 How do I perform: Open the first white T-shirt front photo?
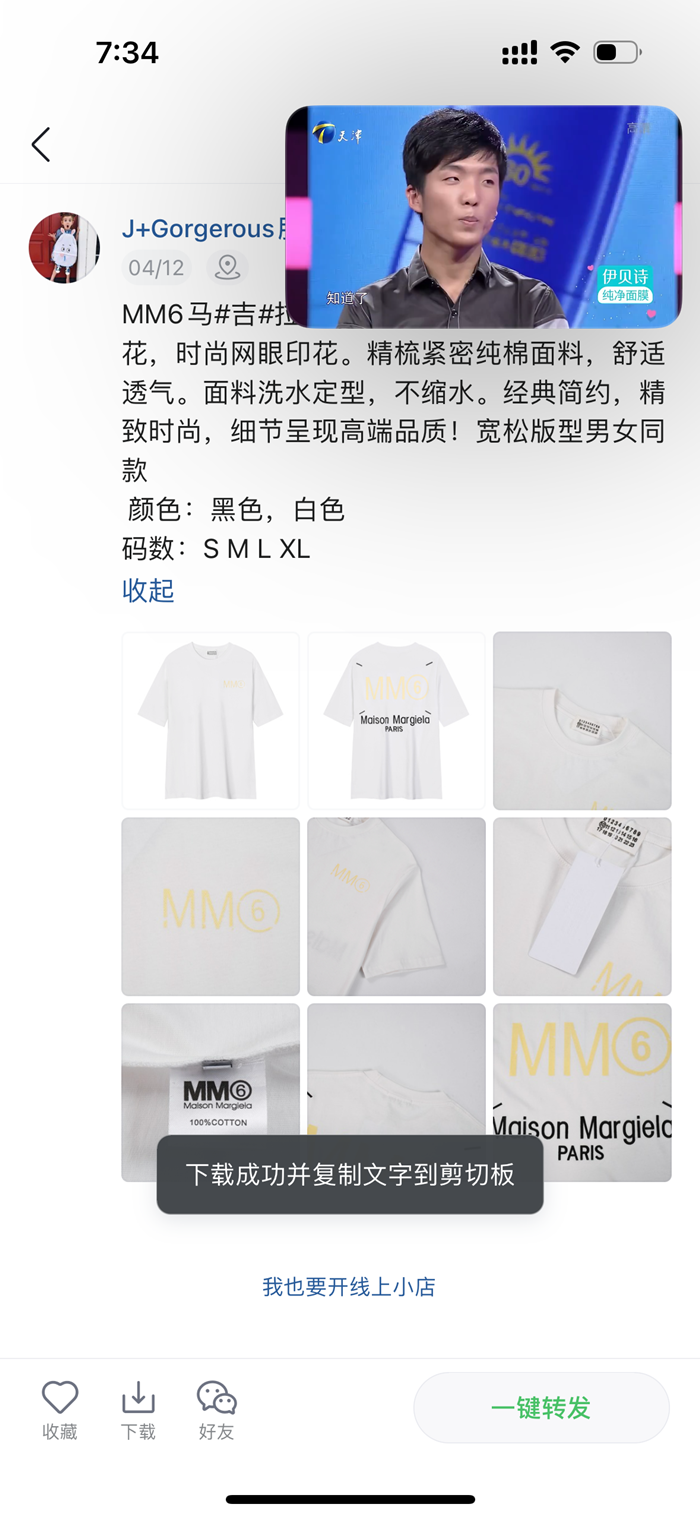210,720
